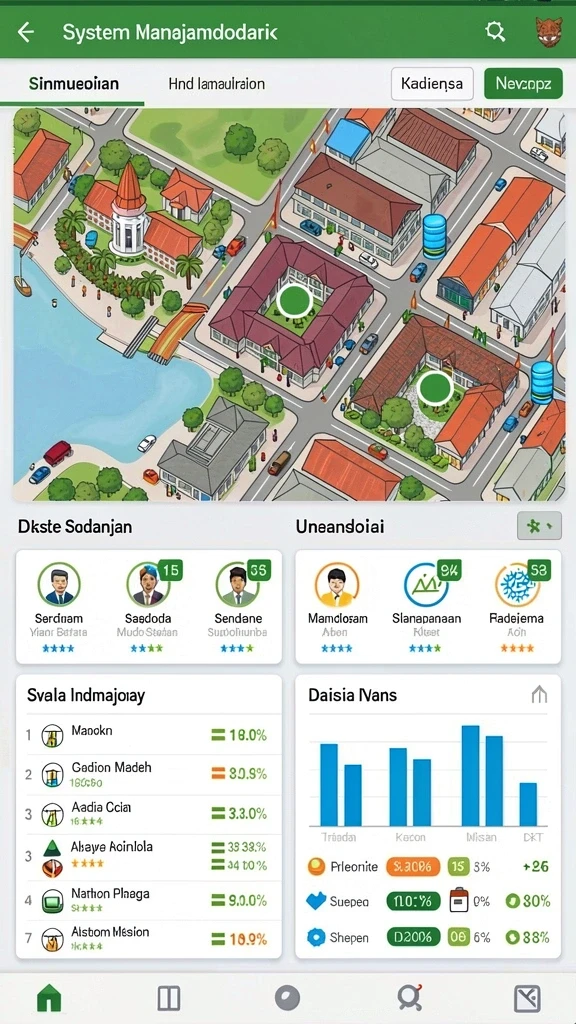The width and height of the screenshot is (576, 1024).
Task: Open the dropdown beside Uneandoiai
Action: (x=539, y=526)
